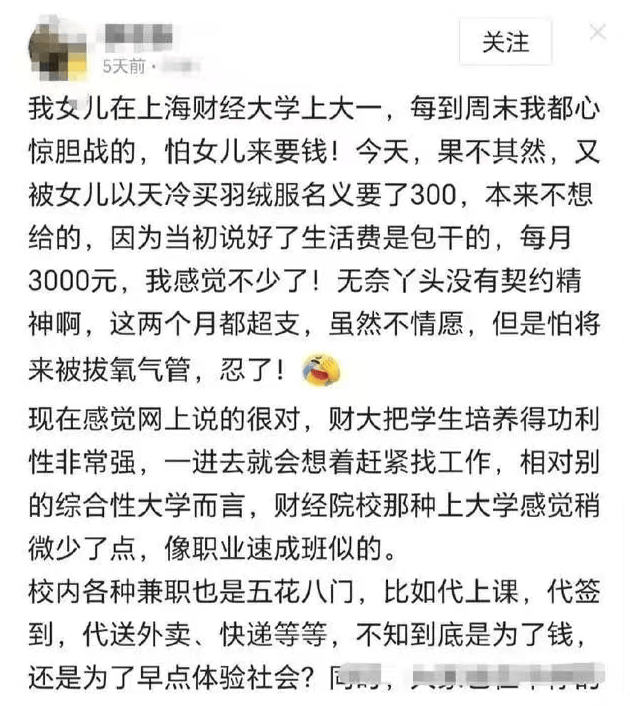Image resolution: width=630 pixels, height=706 pixels.
Task: Dismiss this post with the X
Action: click(597, 32)
